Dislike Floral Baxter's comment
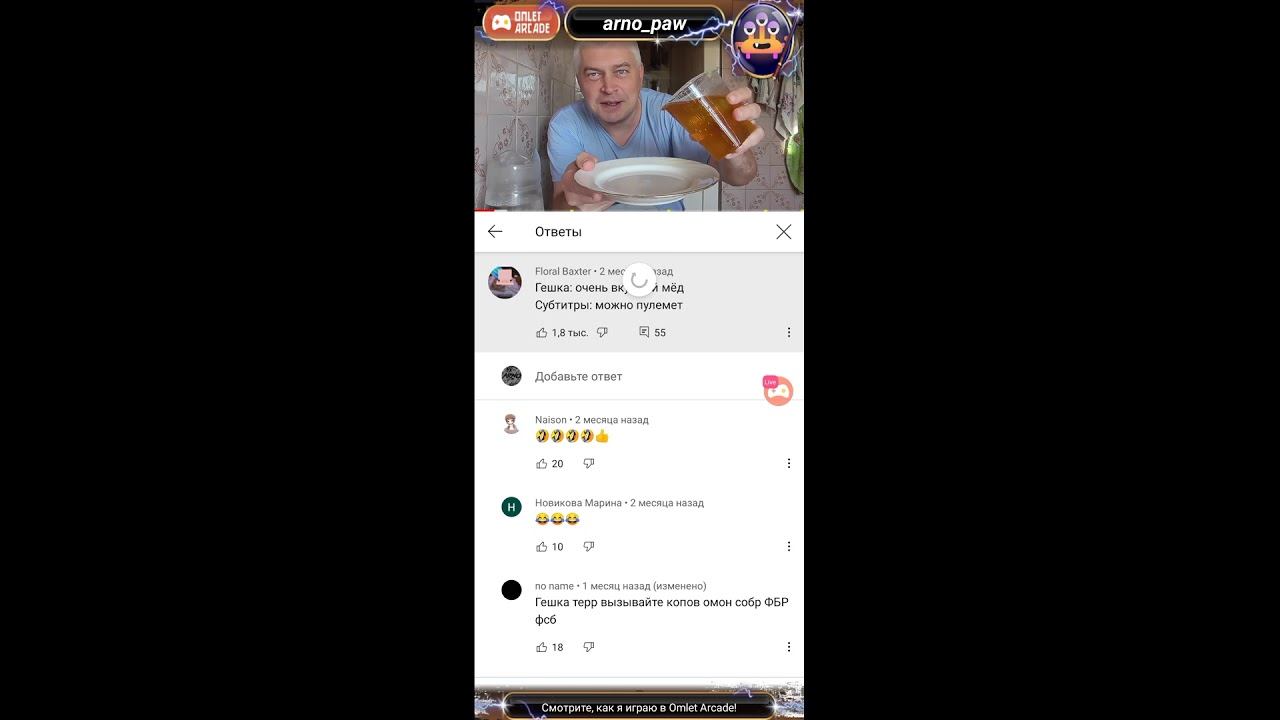 [x=602, y=333]
